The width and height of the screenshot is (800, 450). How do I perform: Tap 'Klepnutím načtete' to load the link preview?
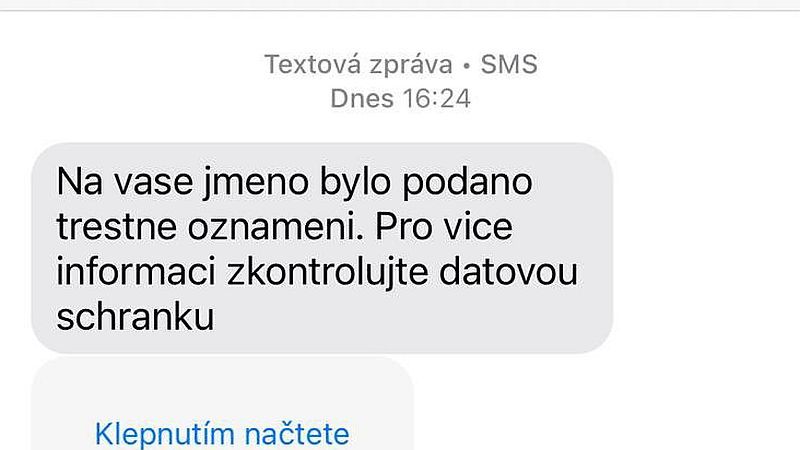pyautogui.click(x=222, y=434)
